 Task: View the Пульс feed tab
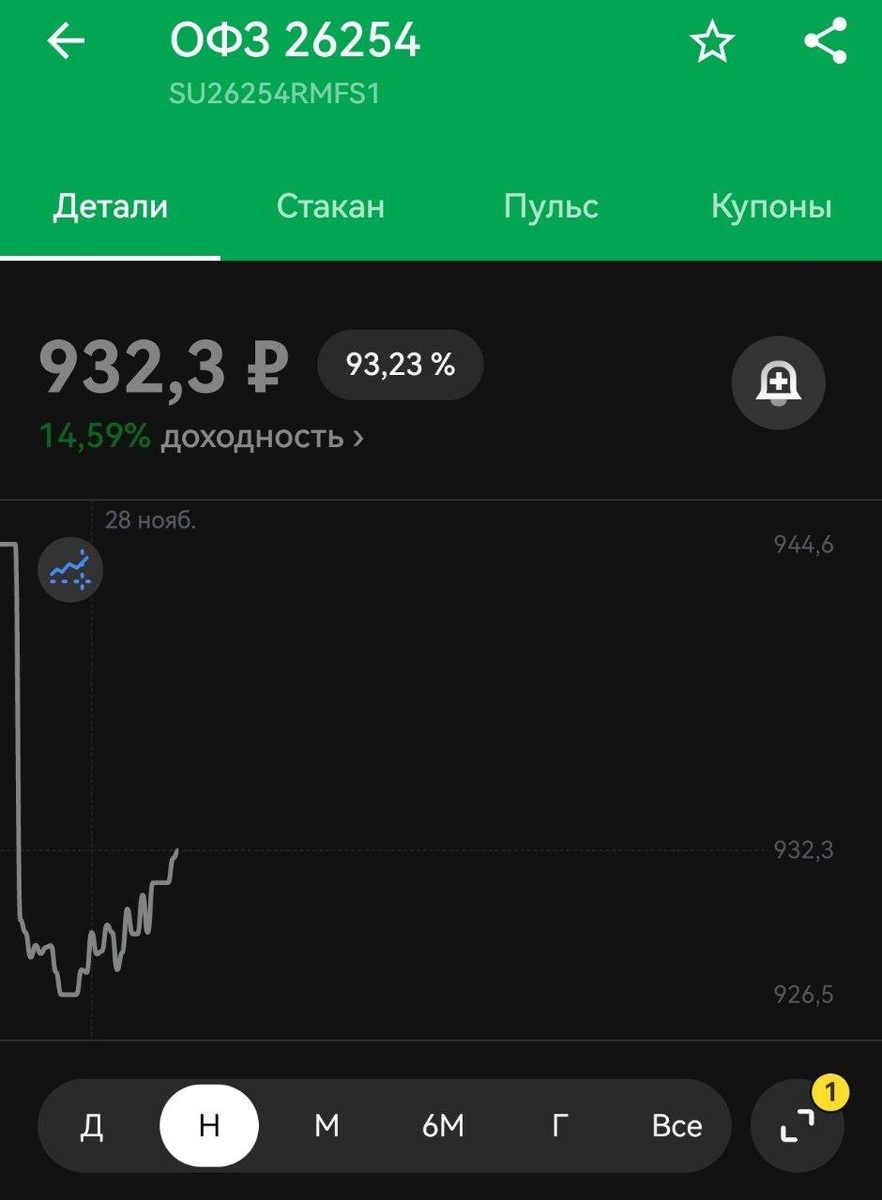[551, 206]
